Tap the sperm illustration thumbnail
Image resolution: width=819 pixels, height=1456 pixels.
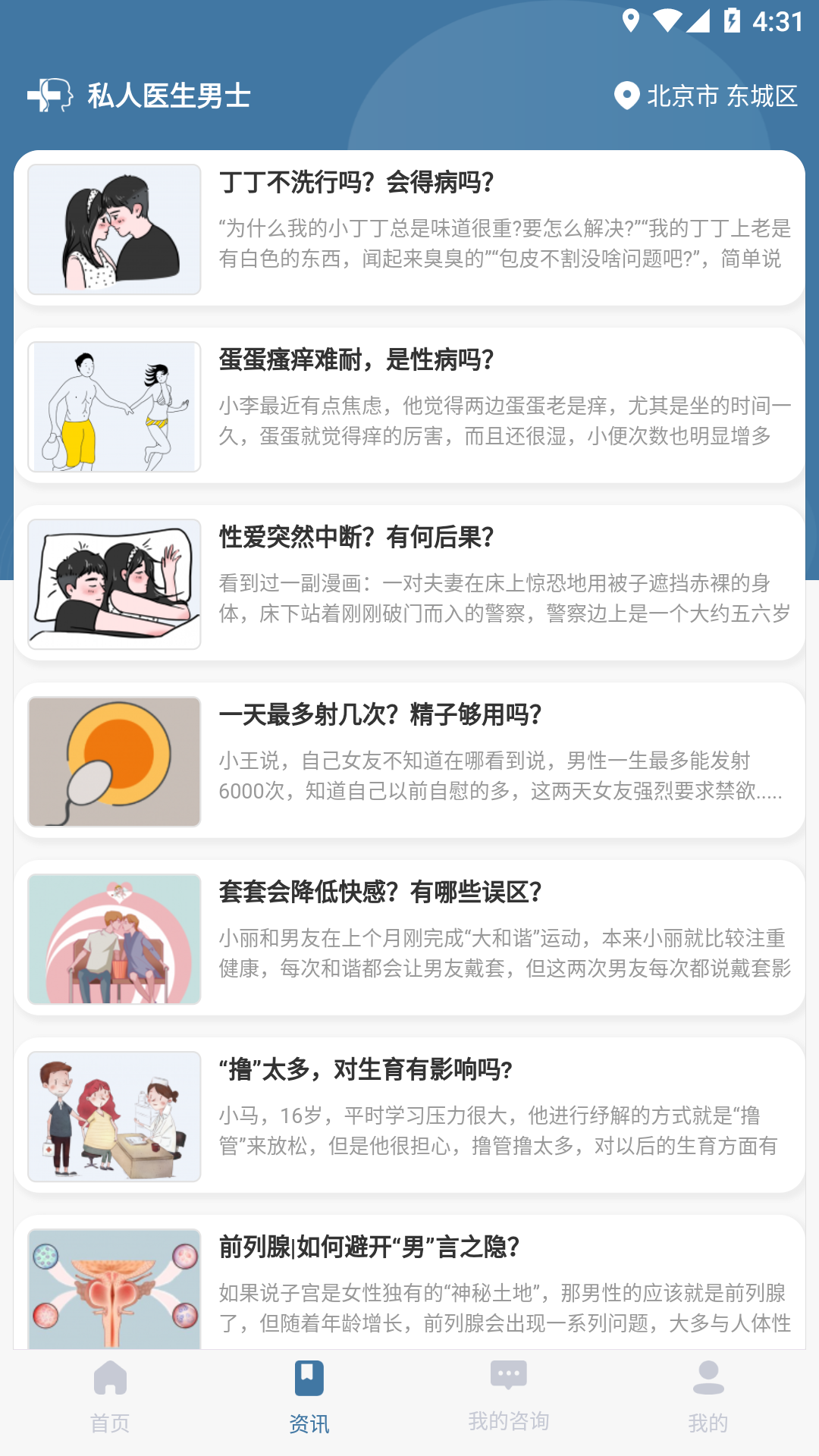pos(114,761)
